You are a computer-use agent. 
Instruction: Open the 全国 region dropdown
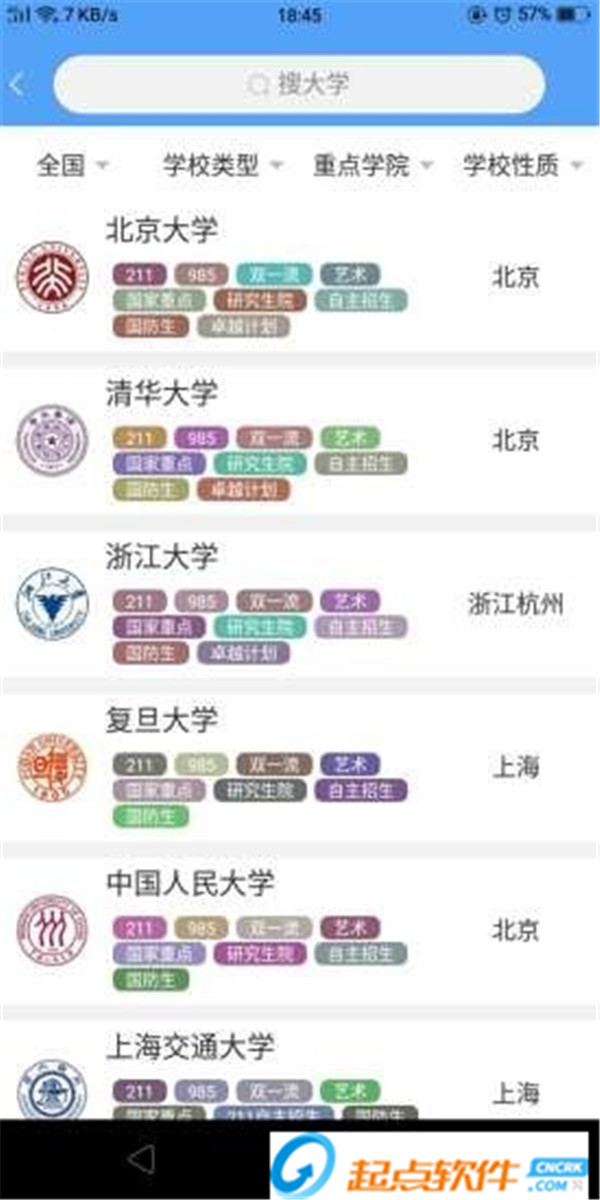pos(72,165)
